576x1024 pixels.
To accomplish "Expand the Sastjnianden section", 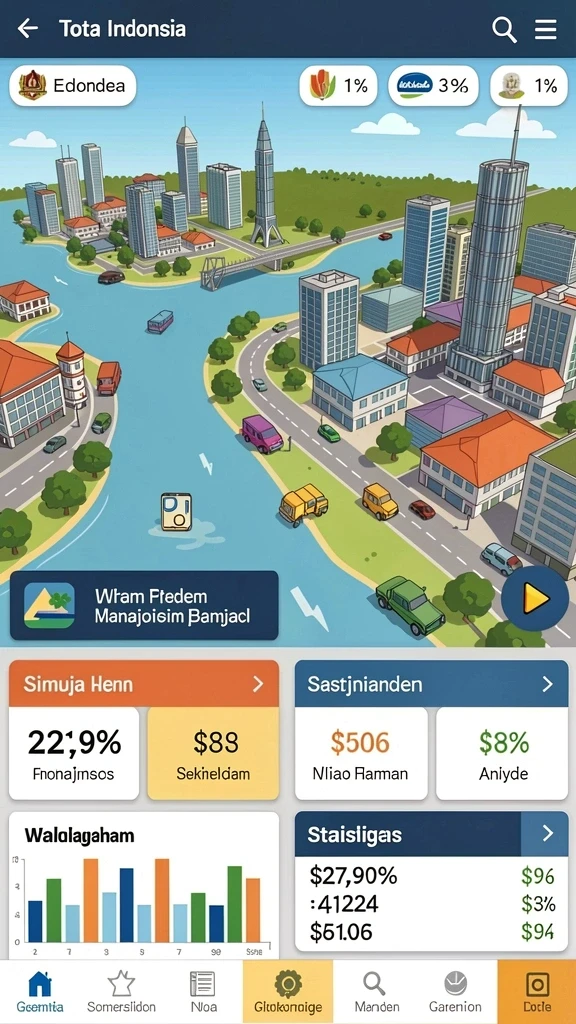I will point(432,684).
